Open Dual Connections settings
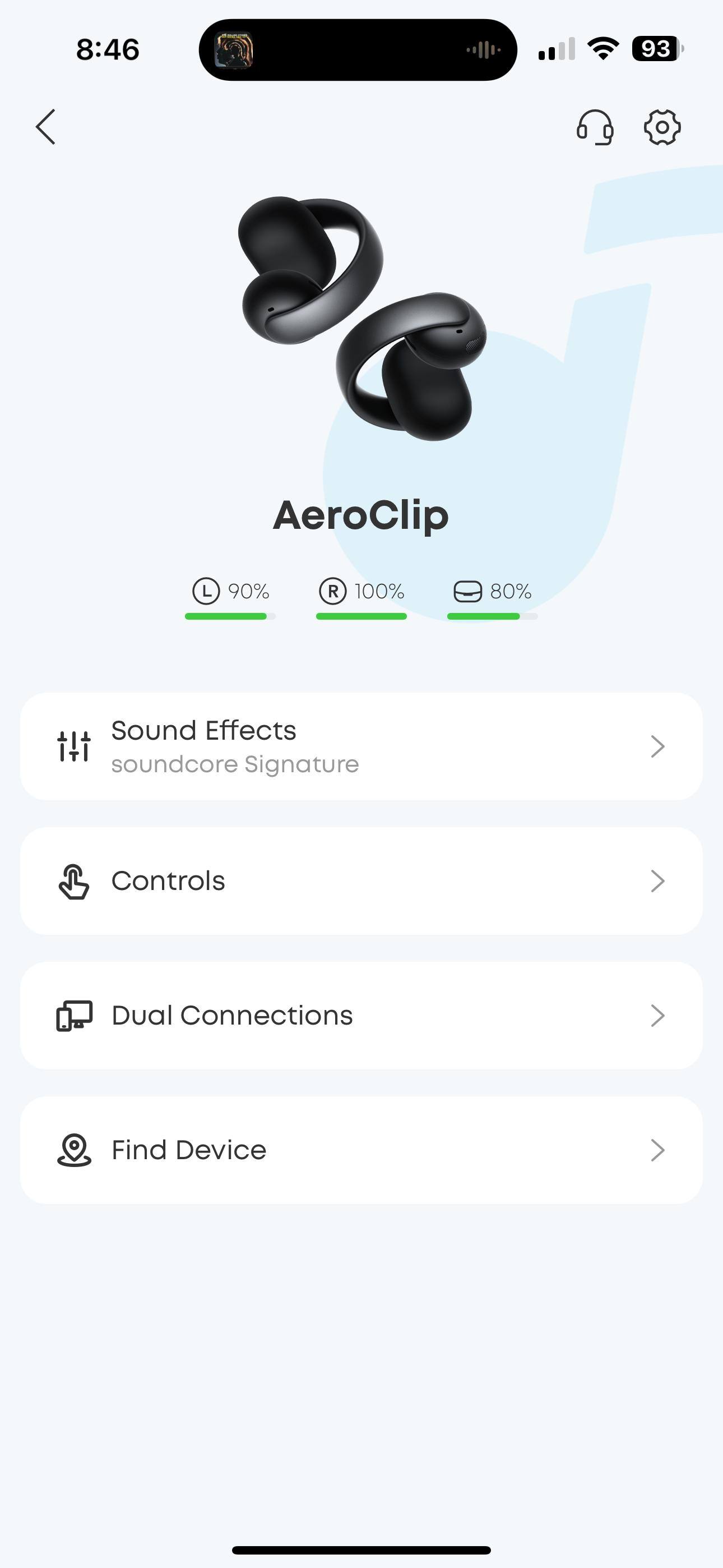Screen dimensions: 723x1568 [x=361, y=1015]
